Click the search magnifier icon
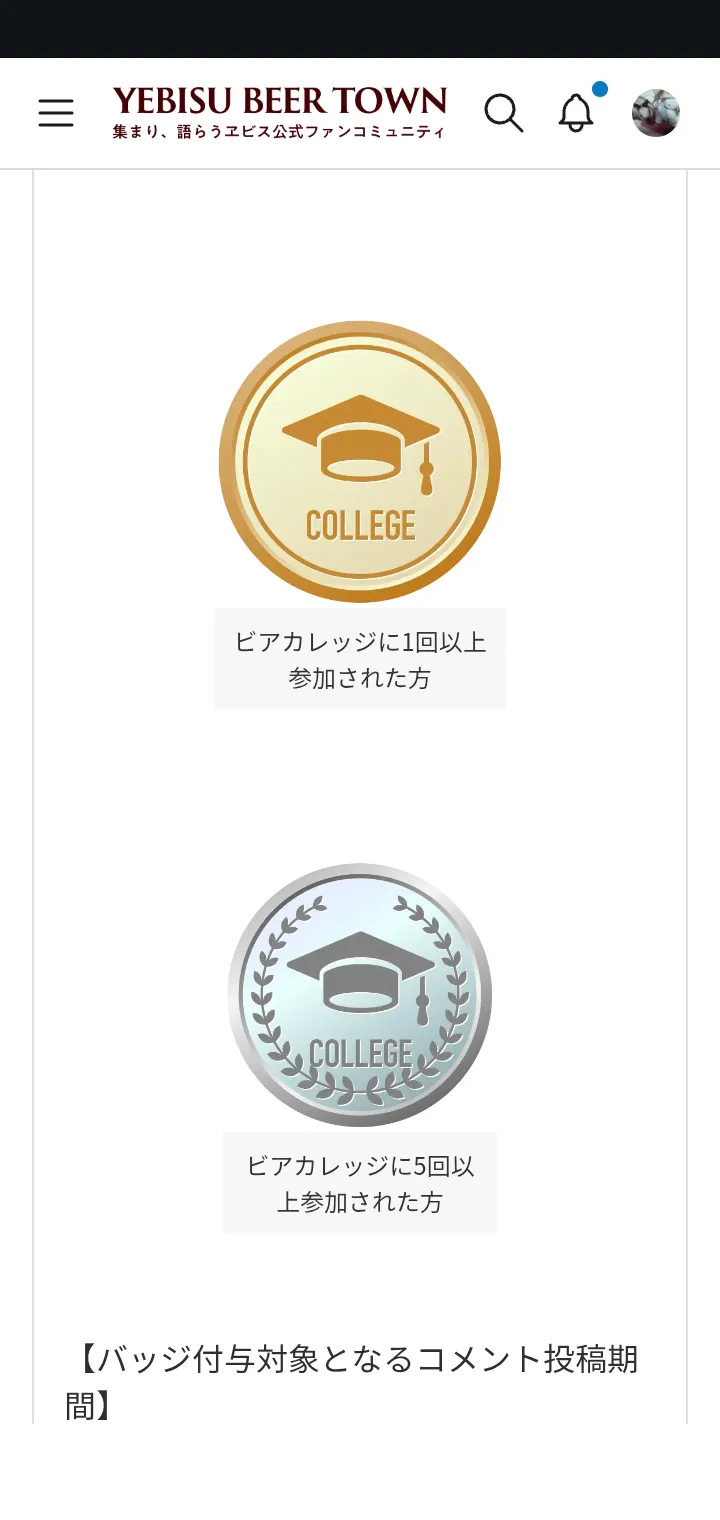The width and height of the screenshot is (720, 1520). [504, 113]
